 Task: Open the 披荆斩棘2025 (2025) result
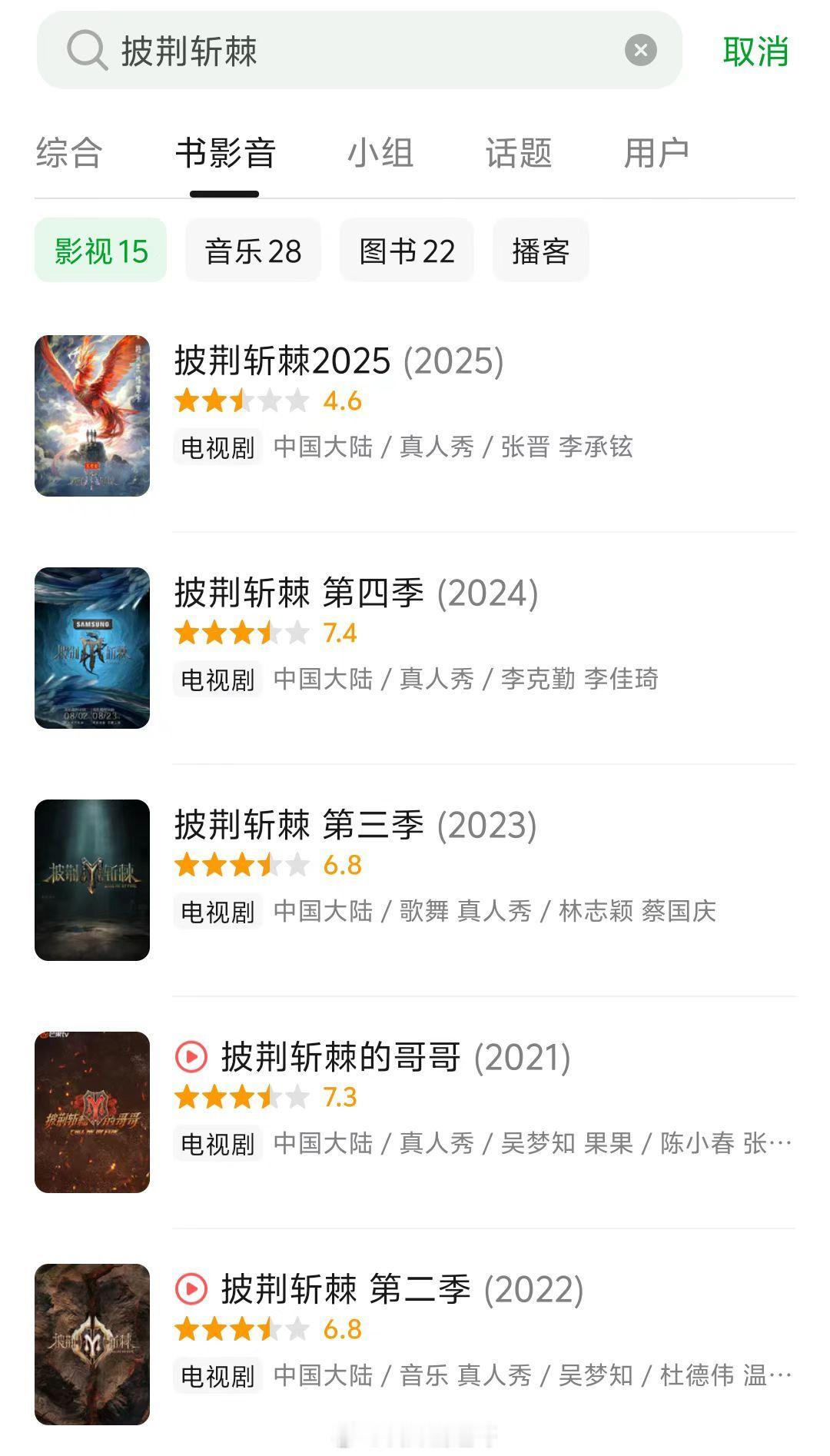point(339,361)
